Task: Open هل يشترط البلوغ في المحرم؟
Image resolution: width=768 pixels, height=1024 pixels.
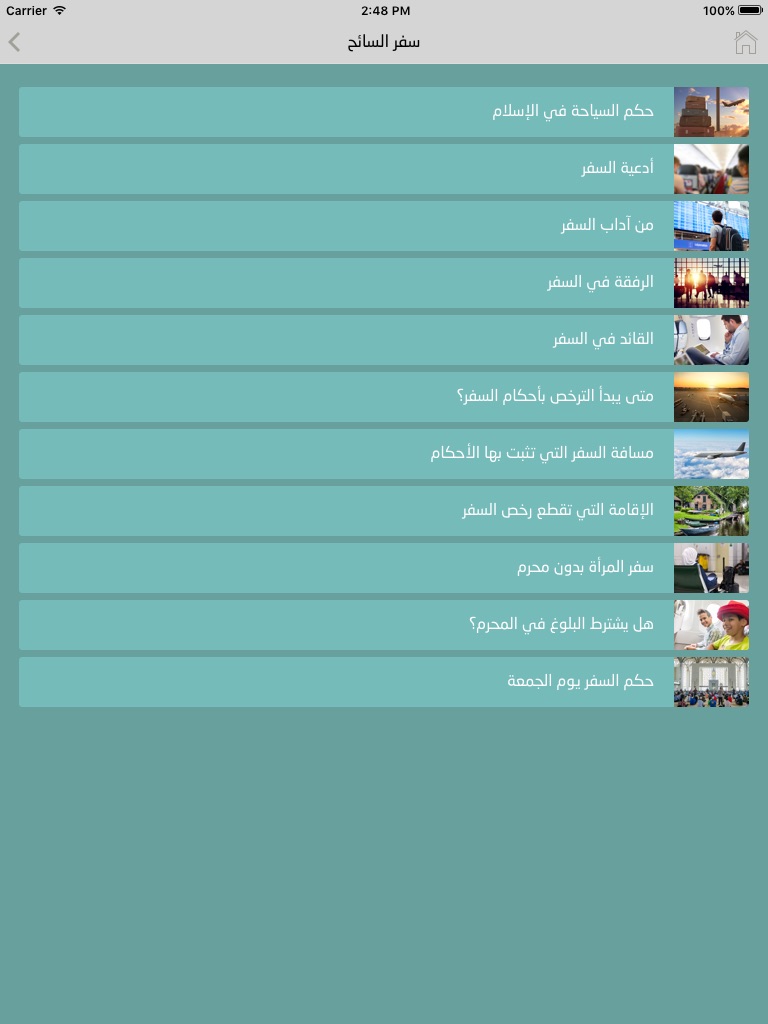Action: 384,625
